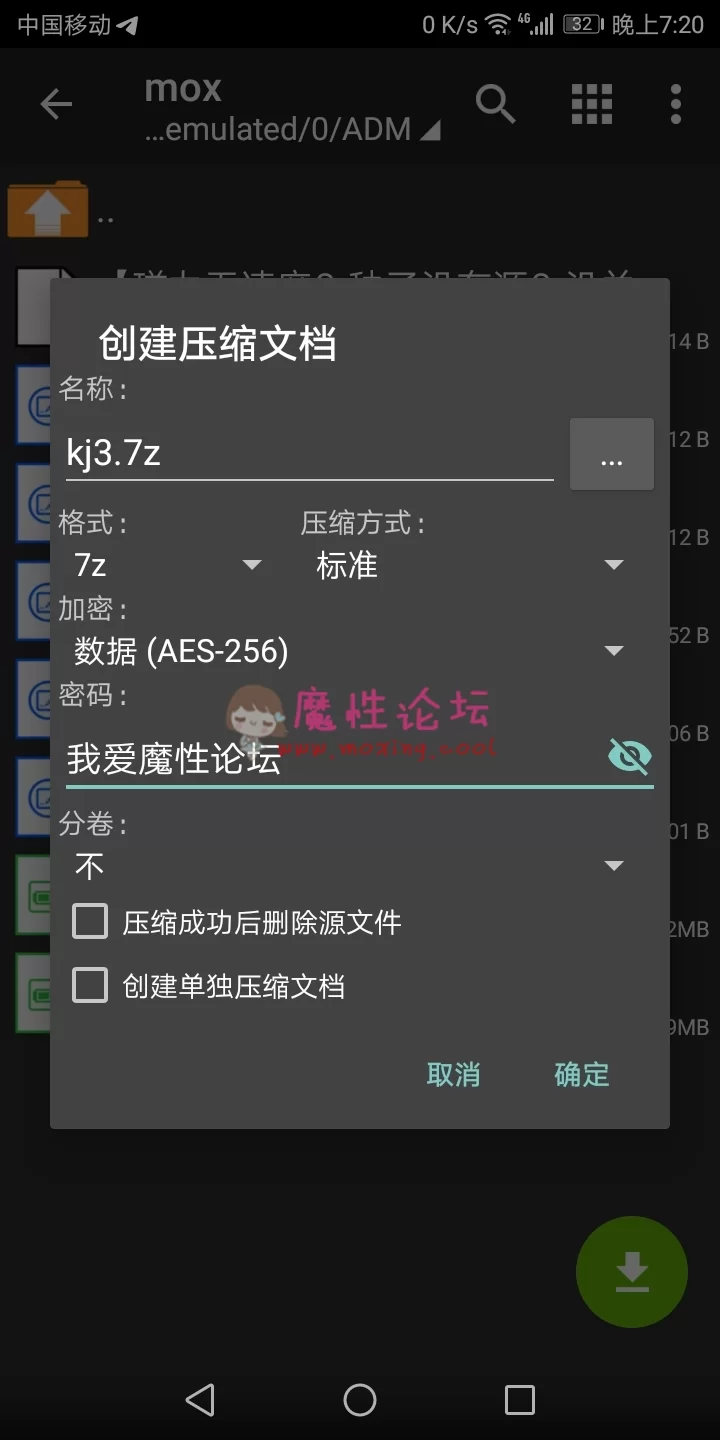Confirm with the 确定 button
Image resolution: width=720 pixels, height=1440 pixels.
[x=582, y=1074]
